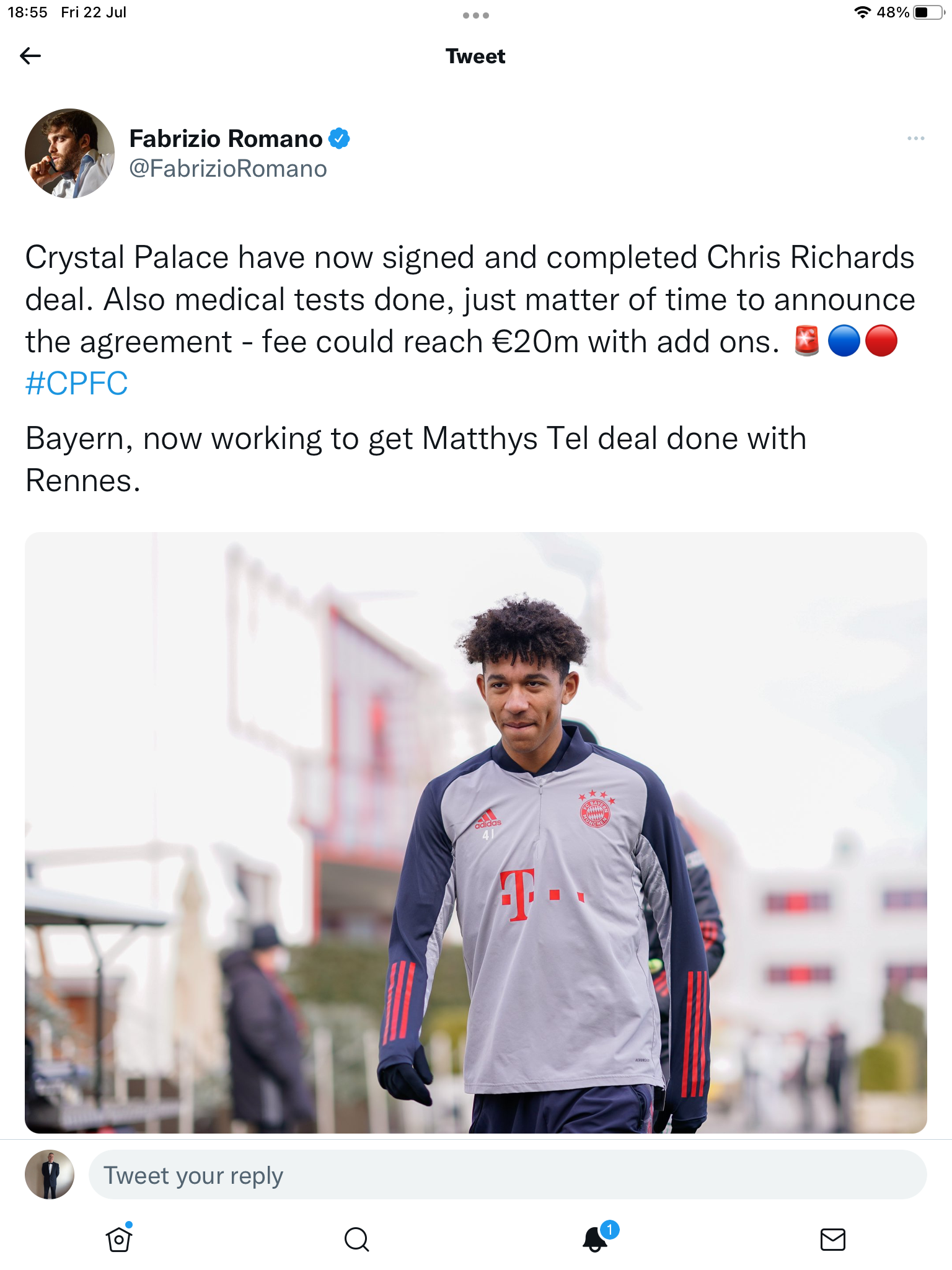Open the tweet's three-dot overflow menu

[915, 138]
